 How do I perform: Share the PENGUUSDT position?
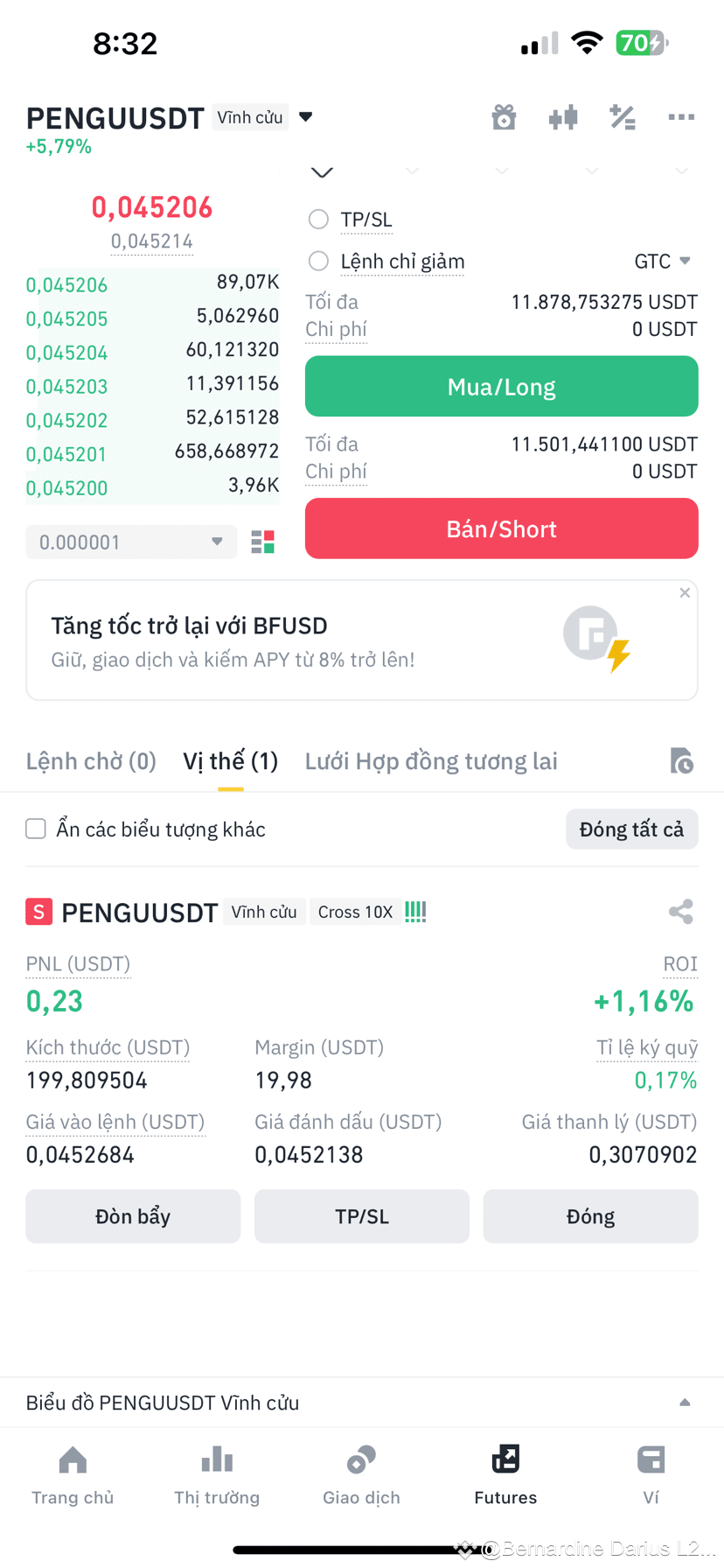tap(681, 911)
